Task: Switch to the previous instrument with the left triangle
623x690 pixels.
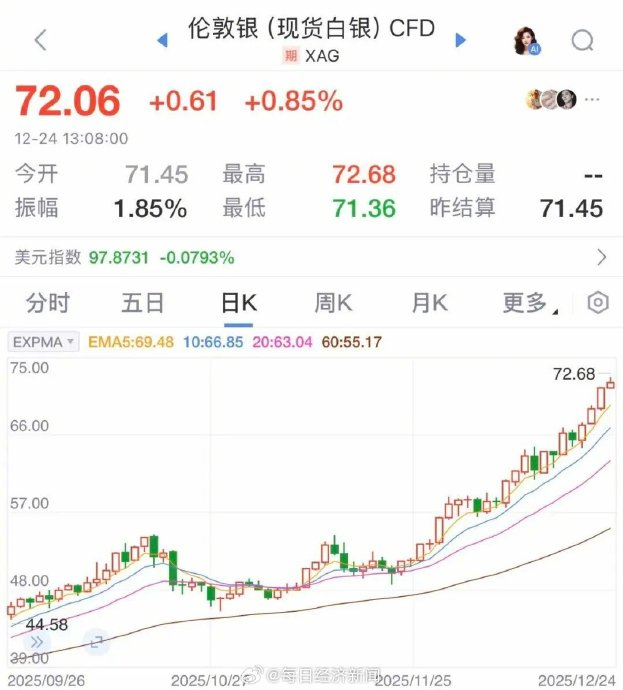Action: (162, 40)
